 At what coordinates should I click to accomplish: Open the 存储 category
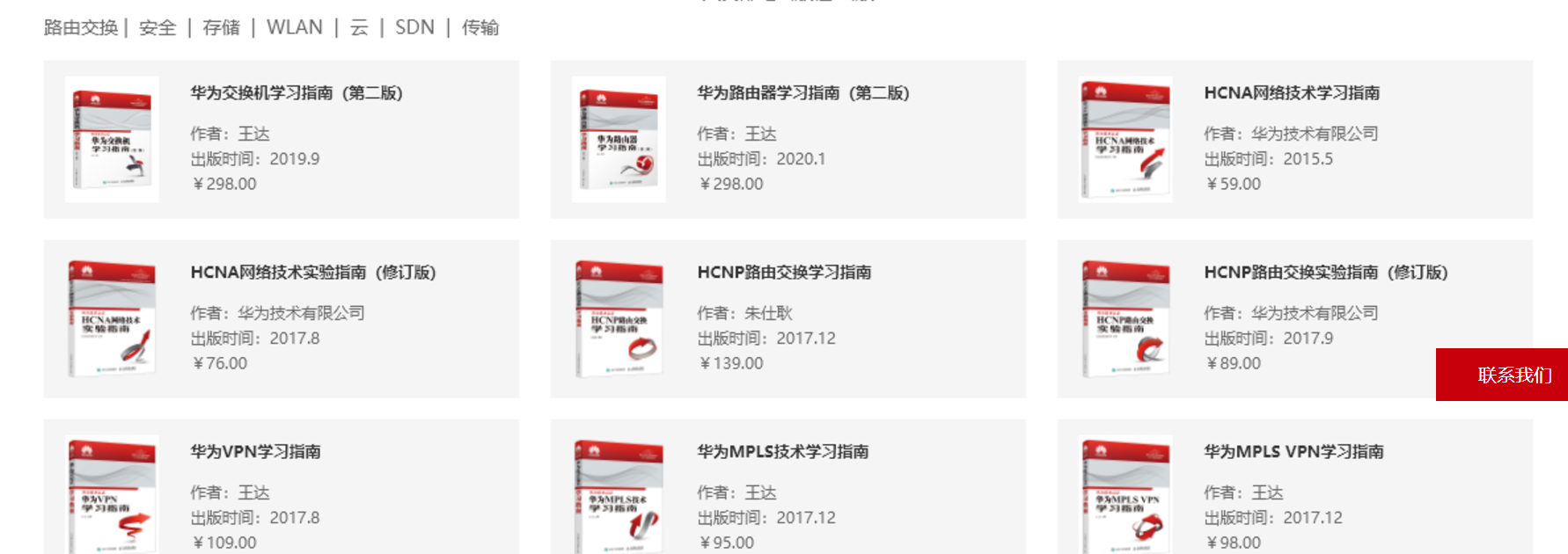pyautogui.click(x=221, y=28)
